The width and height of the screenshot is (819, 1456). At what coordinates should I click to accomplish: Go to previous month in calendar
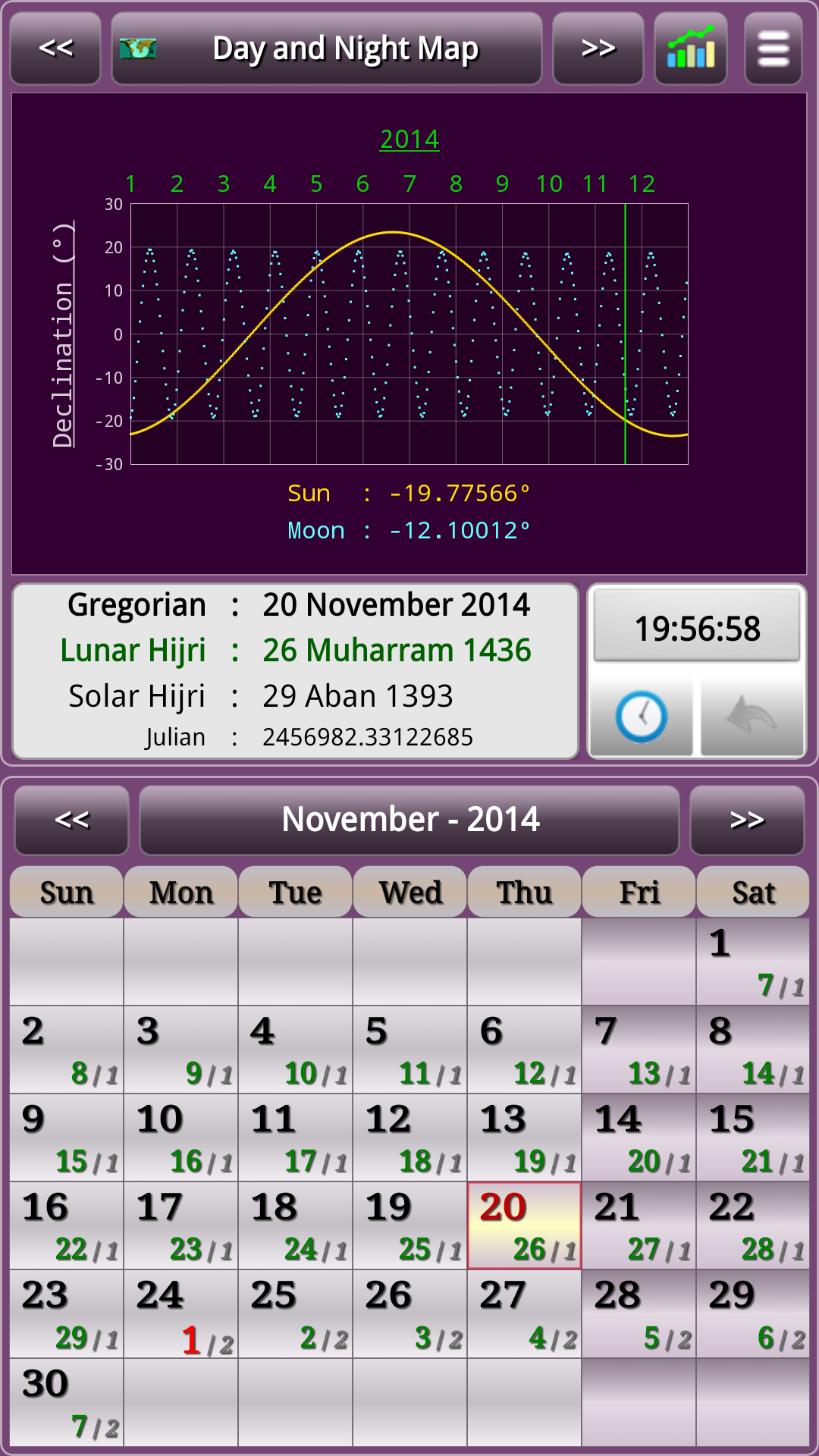[72, 820]
